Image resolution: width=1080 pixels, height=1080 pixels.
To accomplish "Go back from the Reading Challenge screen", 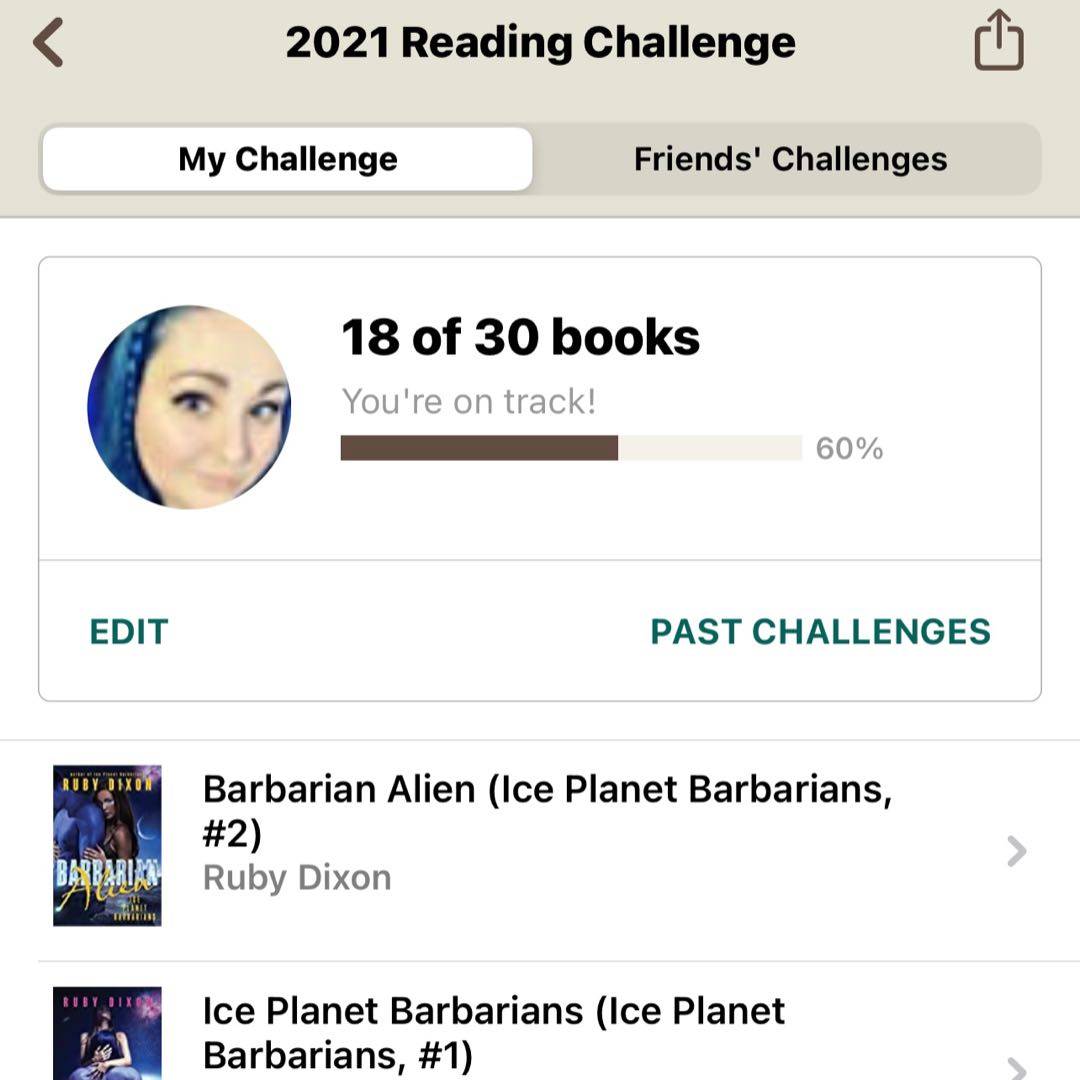I will click(x=48, y=43).
